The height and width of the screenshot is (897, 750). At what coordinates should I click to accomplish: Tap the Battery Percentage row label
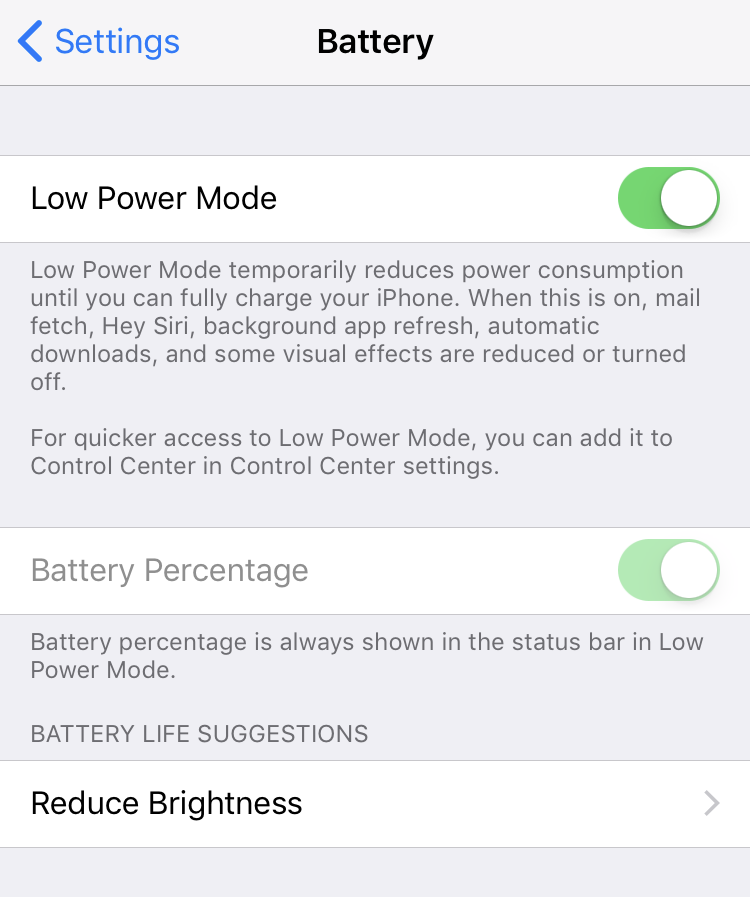[169, 570]
